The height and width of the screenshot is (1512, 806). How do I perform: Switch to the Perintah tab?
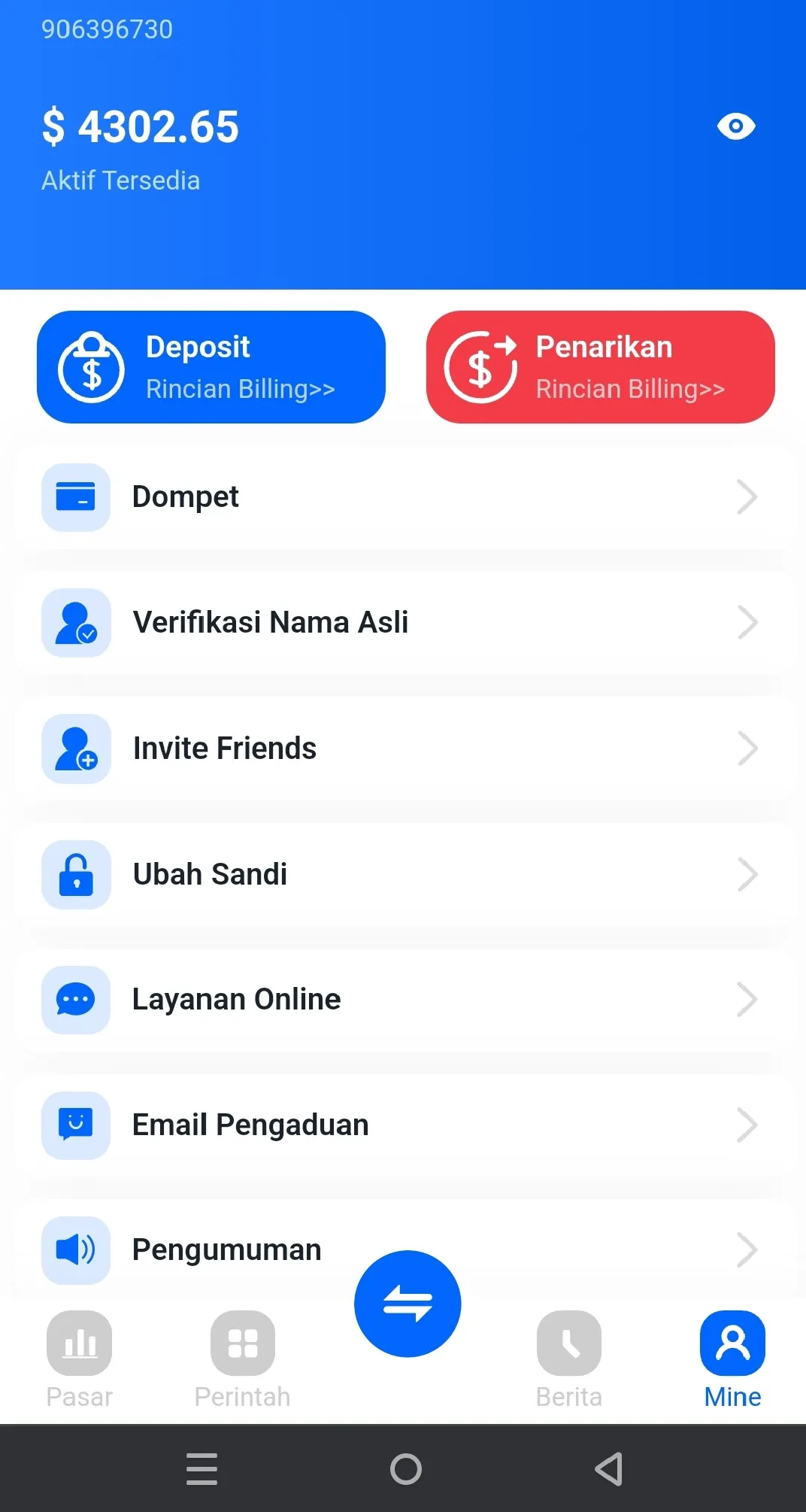click(242, 1360)
